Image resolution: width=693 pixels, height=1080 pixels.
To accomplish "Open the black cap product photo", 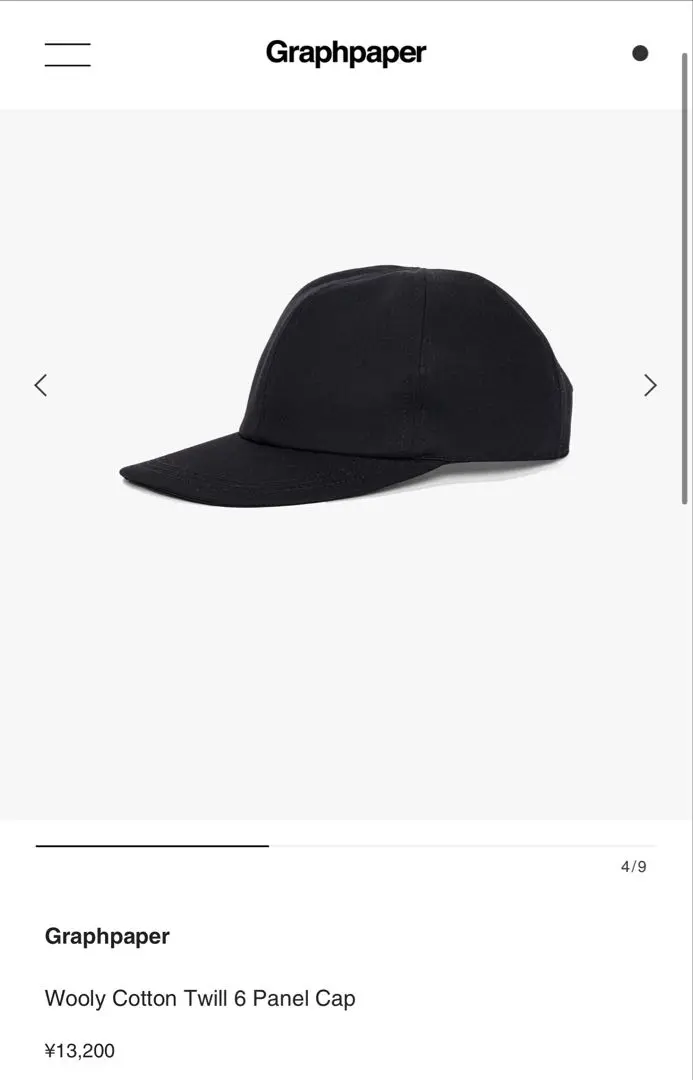I will (346, 385).
